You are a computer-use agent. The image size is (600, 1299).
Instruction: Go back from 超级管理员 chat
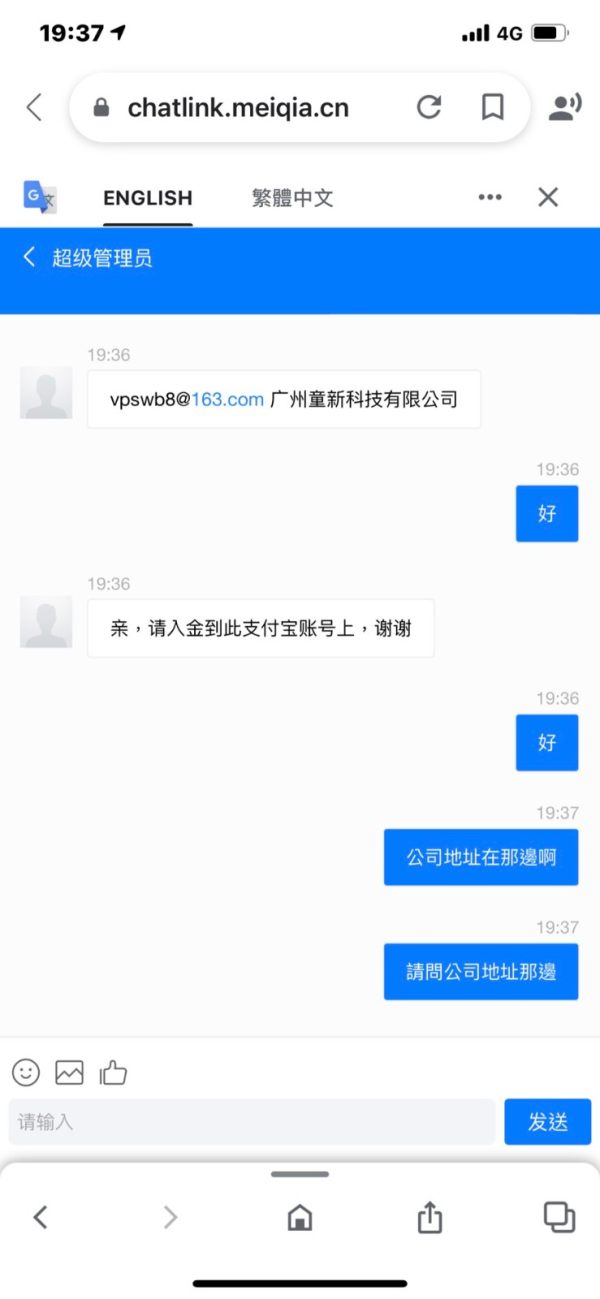29,258
